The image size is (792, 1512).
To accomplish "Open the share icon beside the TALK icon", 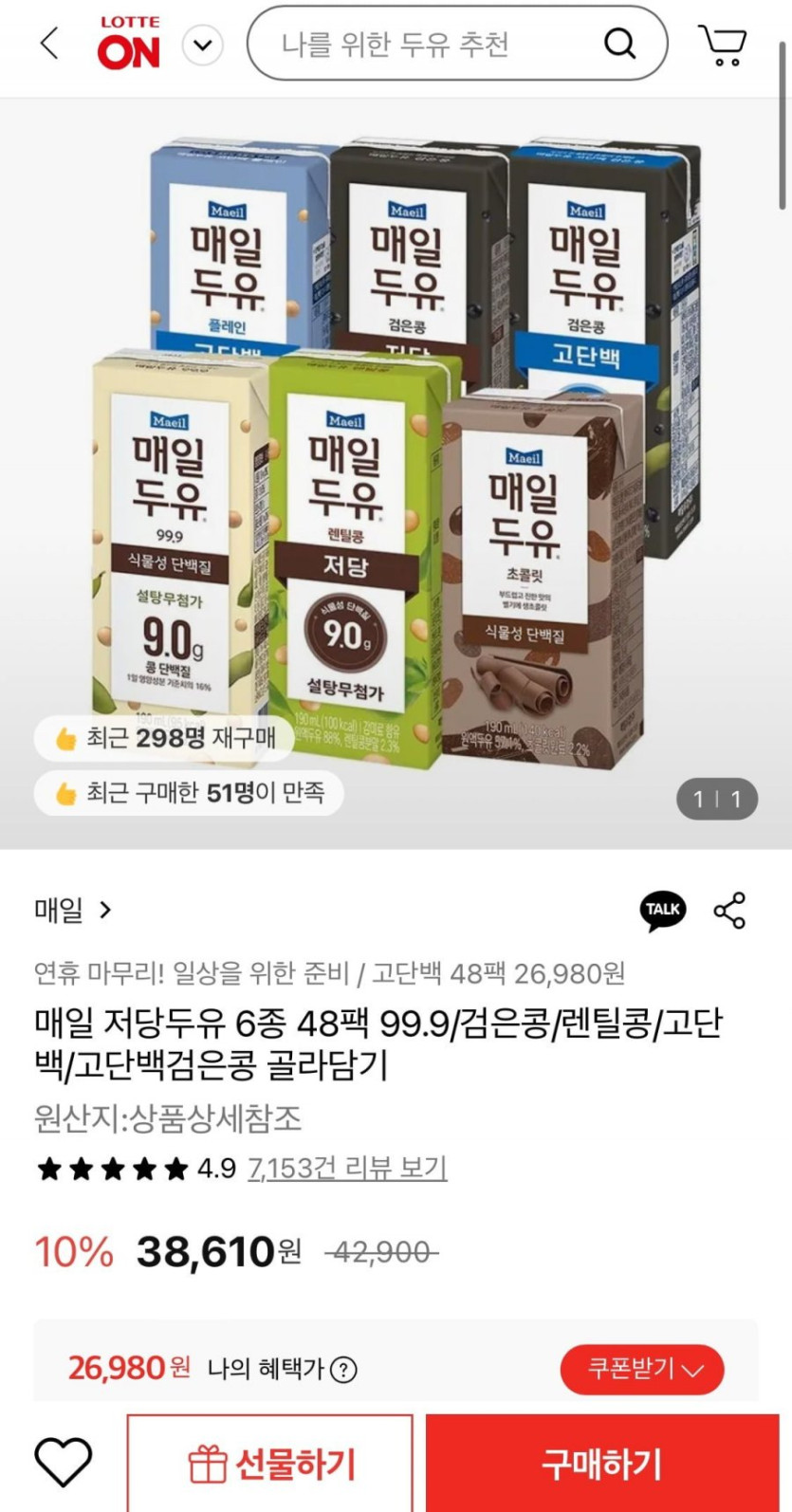I will click(x=729, y=911).
